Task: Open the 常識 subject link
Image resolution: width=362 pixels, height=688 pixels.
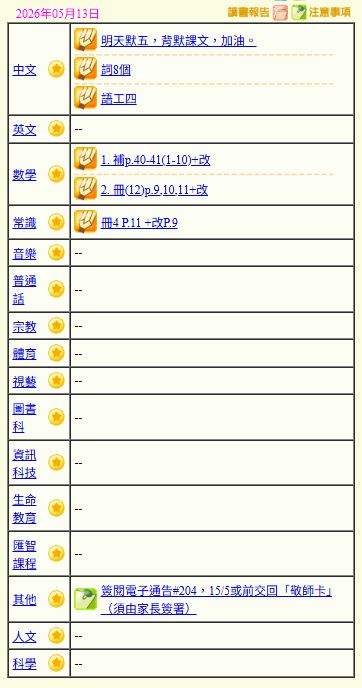Action: (x=25, y=223)
